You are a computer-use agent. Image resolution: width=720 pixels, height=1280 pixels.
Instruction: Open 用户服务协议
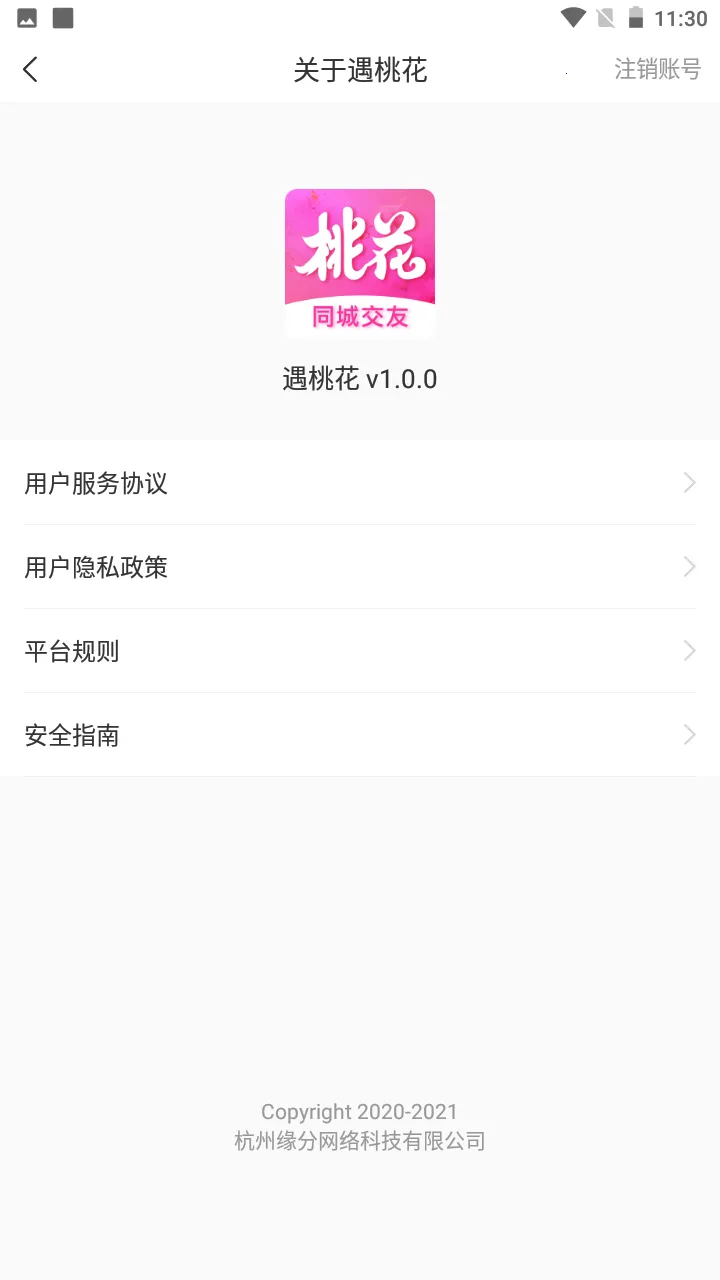pyautogui.click(x=360, y=484)
